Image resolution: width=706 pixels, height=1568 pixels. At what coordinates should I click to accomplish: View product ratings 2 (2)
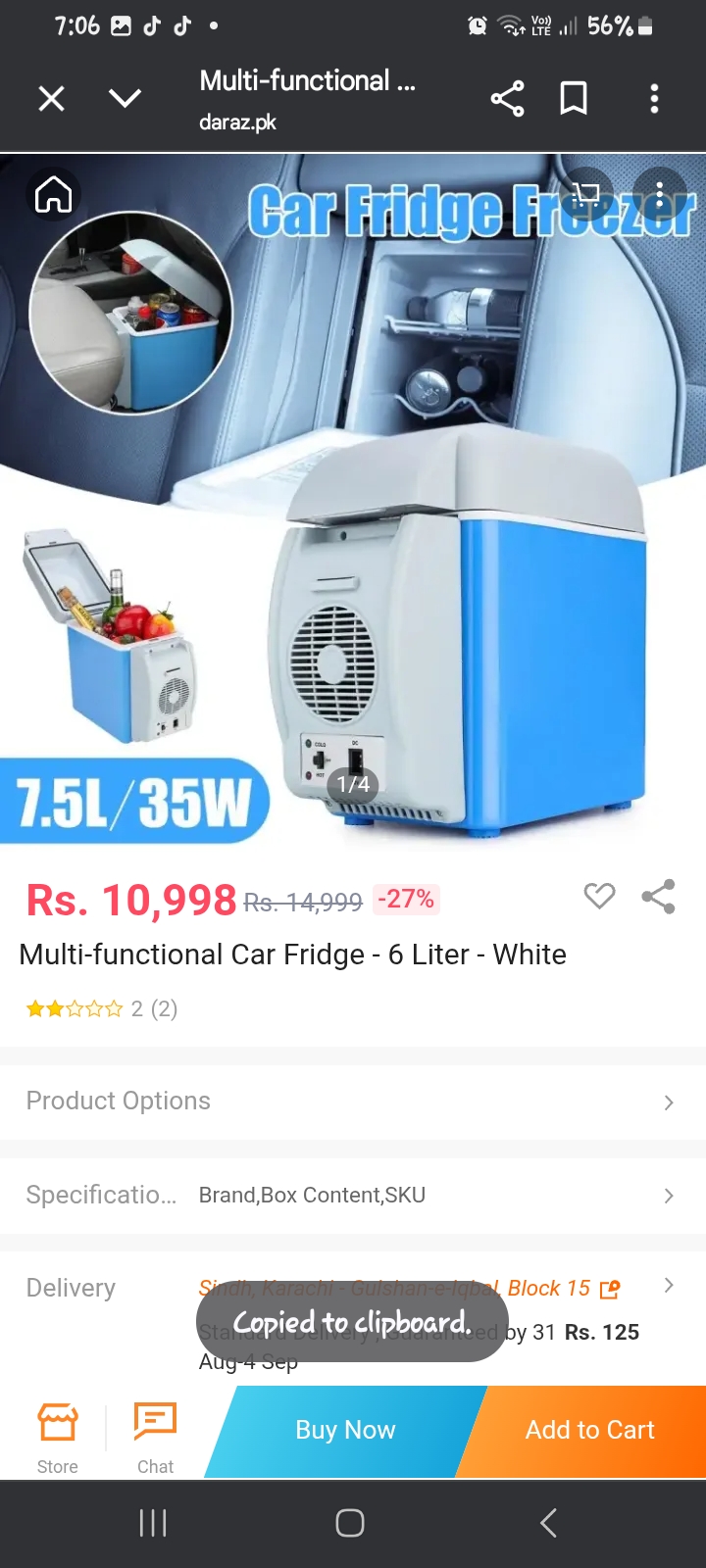102,1008
